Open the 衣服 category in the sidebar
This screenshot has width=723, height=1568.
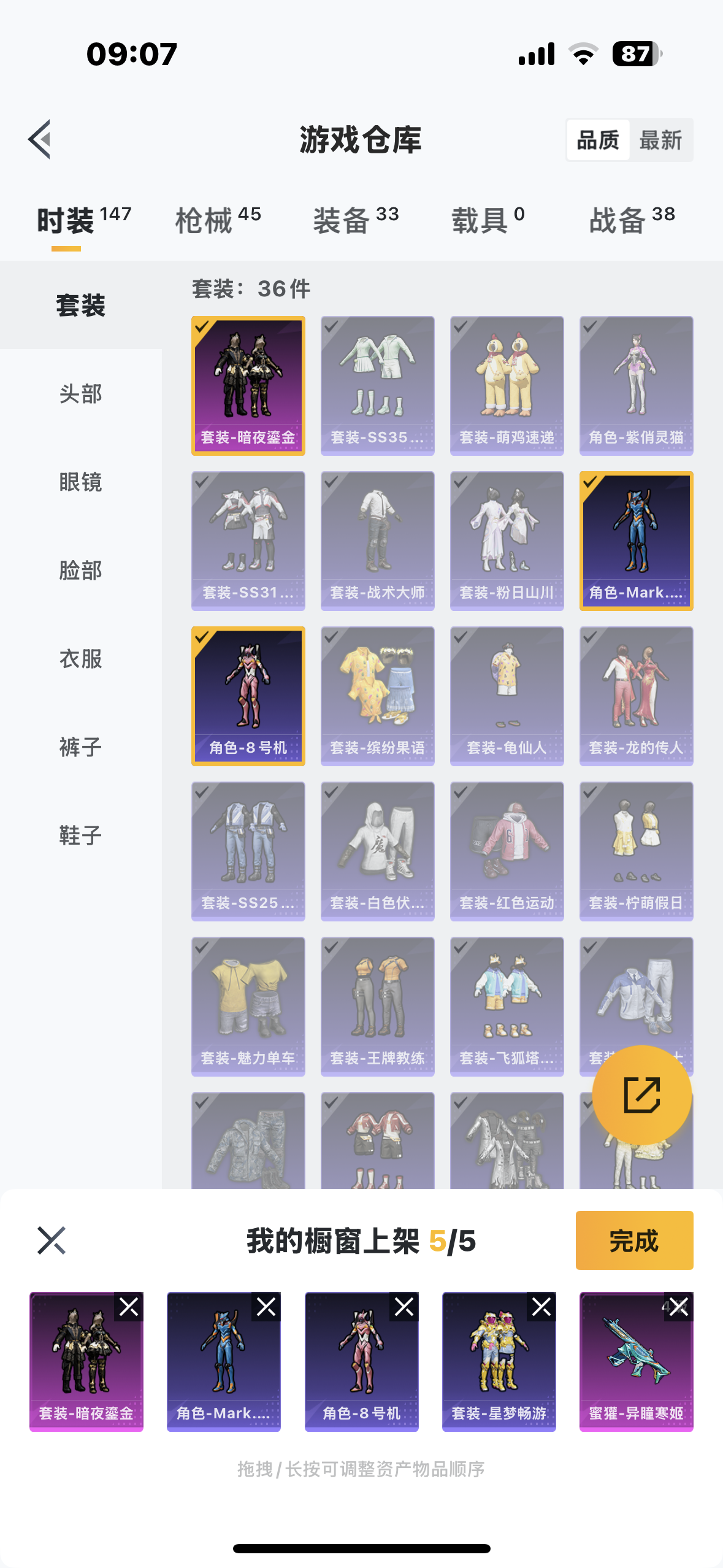click(x=80, y=659)
